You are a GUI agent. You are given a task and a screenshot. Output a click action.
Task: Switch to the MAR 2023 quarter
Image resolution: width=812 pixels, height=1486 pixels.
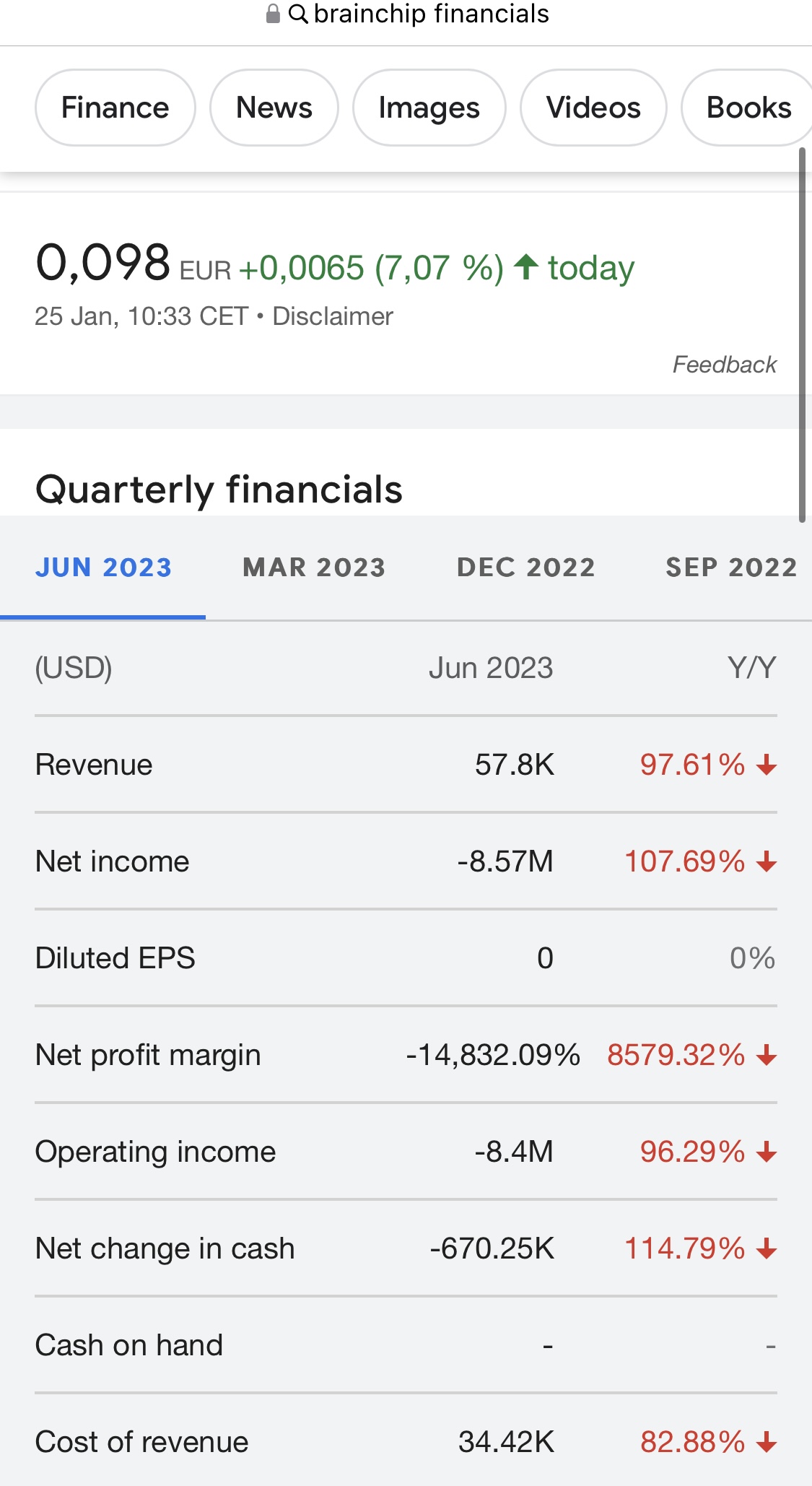[x=314, y=568]
